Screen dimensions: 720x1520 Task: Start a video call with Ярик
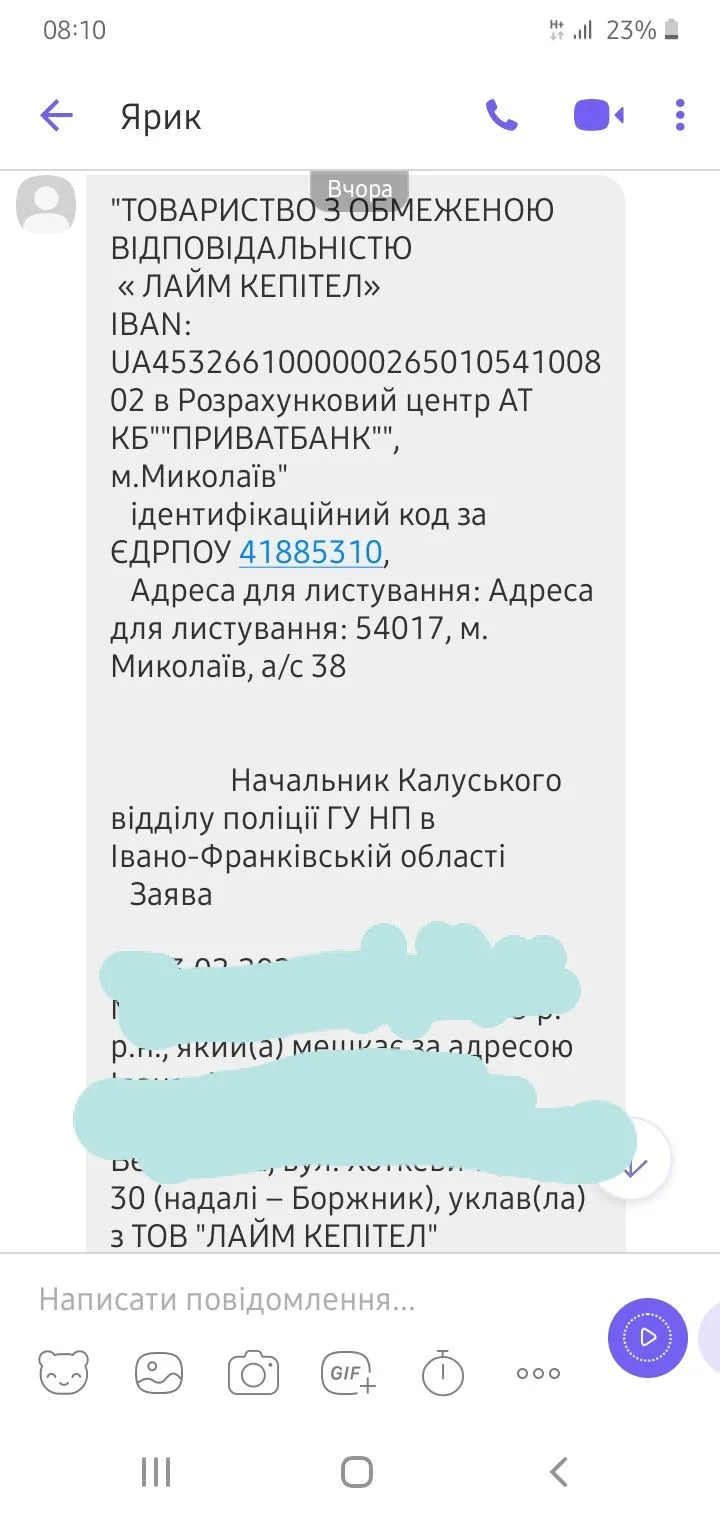coord(598,116)
